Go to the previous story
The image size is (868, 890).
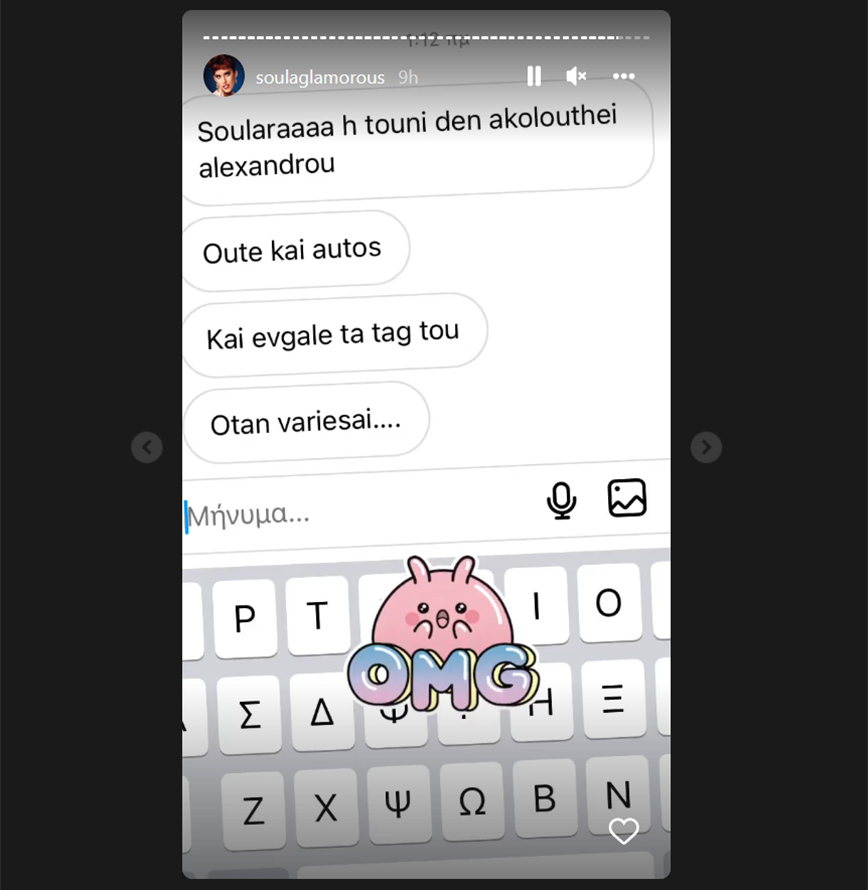point(147,447)
